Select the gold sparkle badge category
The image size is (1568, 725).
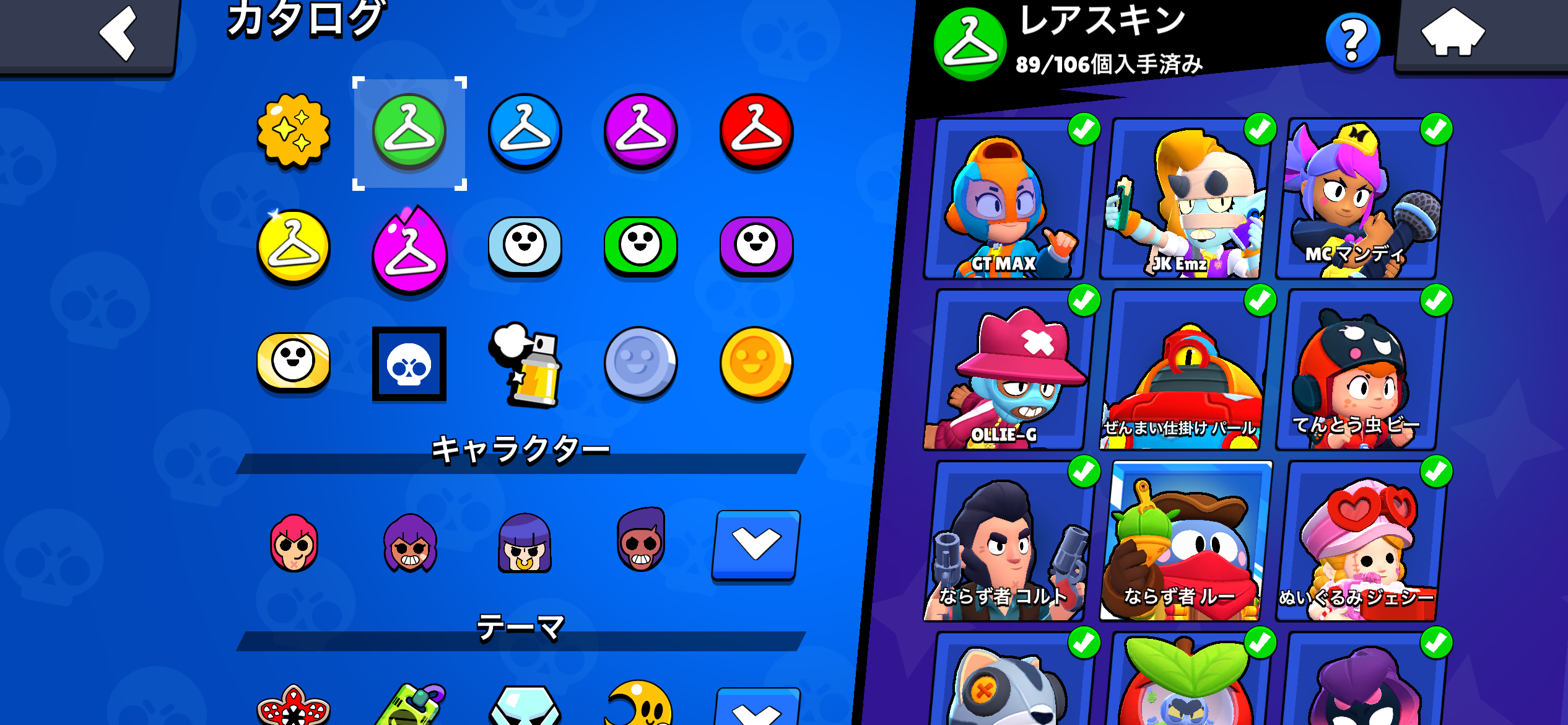(x=294, y=131)
